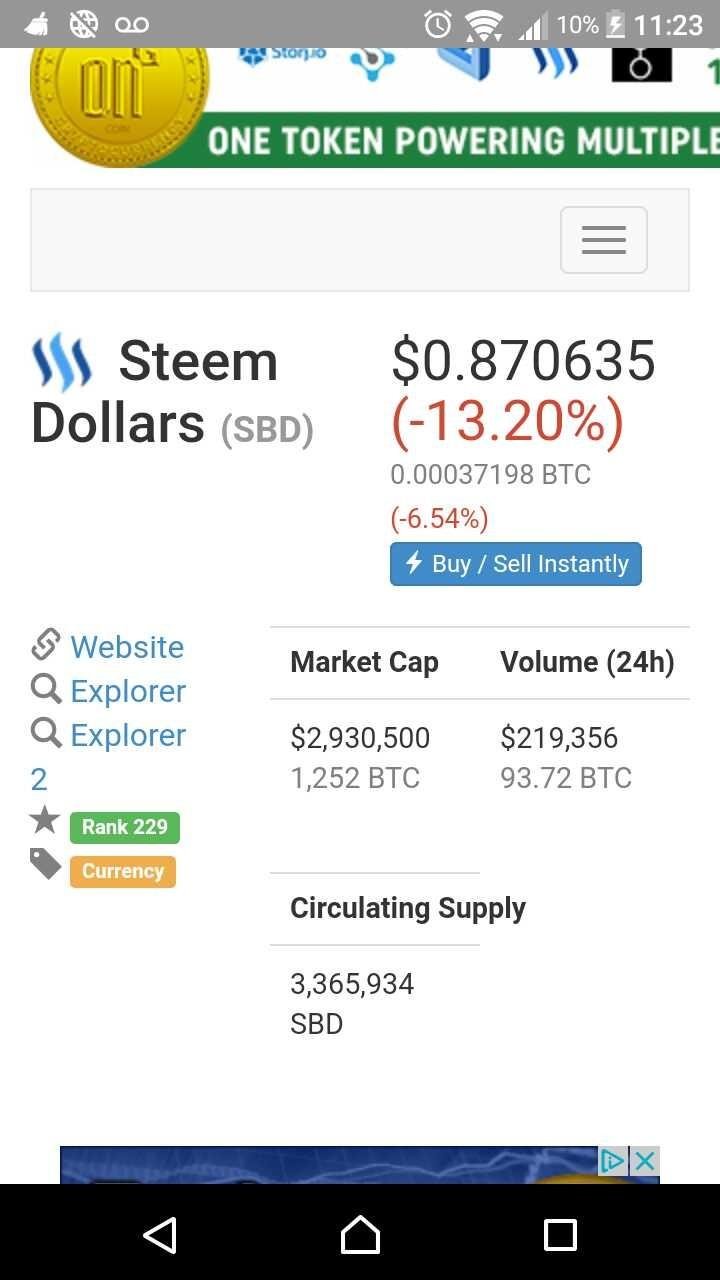The width and height of the screenshot is (720, 1280).
Task: Go back using the system back button
Action: (x=160, y=1235)
